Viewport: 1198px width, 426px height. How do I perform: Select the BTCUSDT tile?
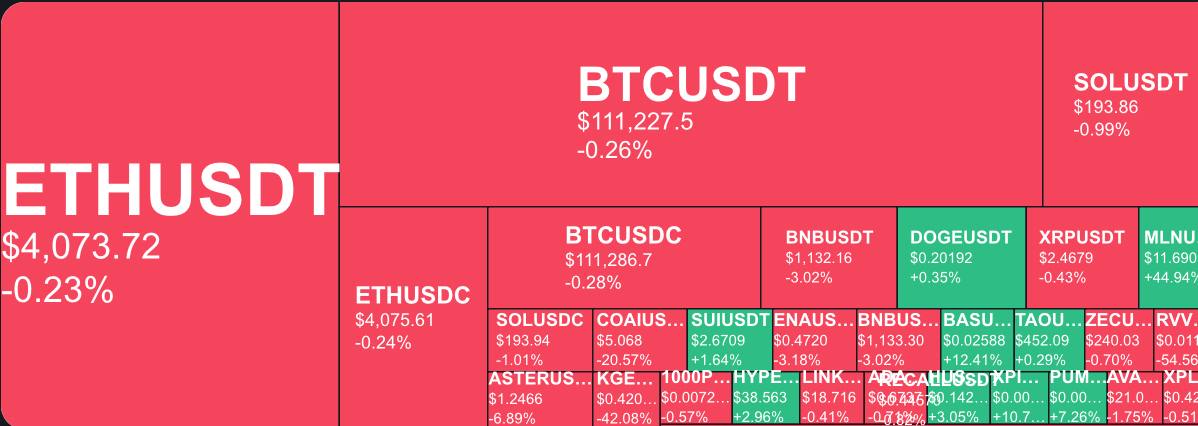pyautogui.click(x=690, y=105)
